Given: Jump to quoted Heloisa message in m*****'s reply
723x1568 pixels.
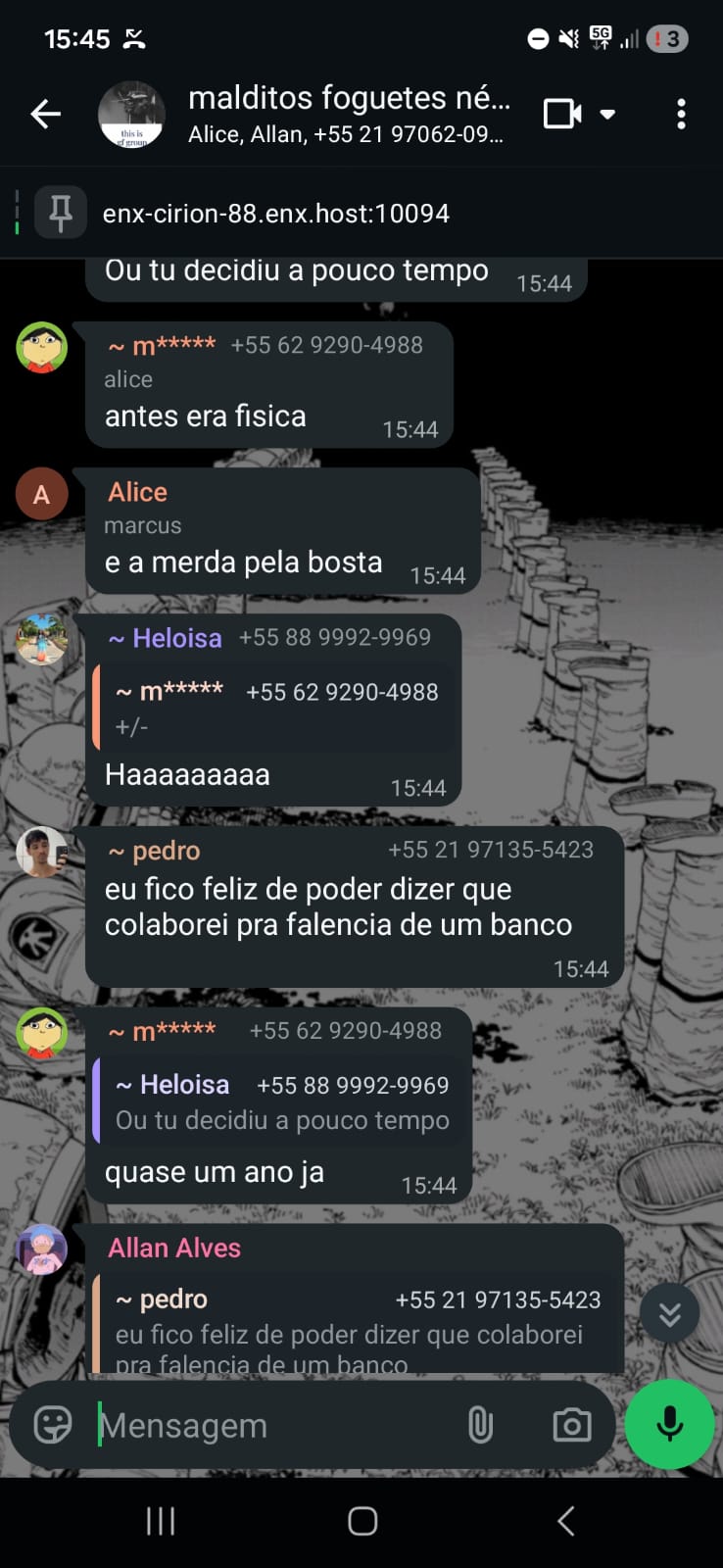Looking at the screenshot, I should tap(282, 1102).
